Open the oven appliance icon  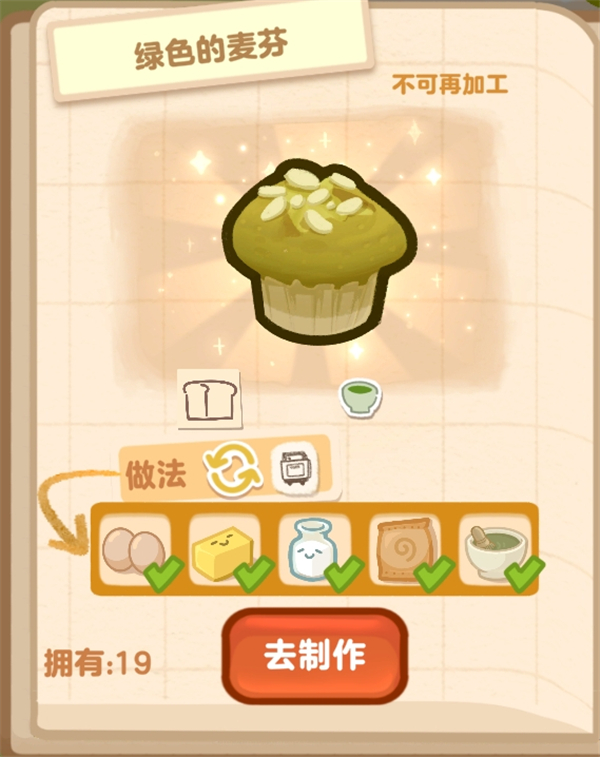coord(294,468)
